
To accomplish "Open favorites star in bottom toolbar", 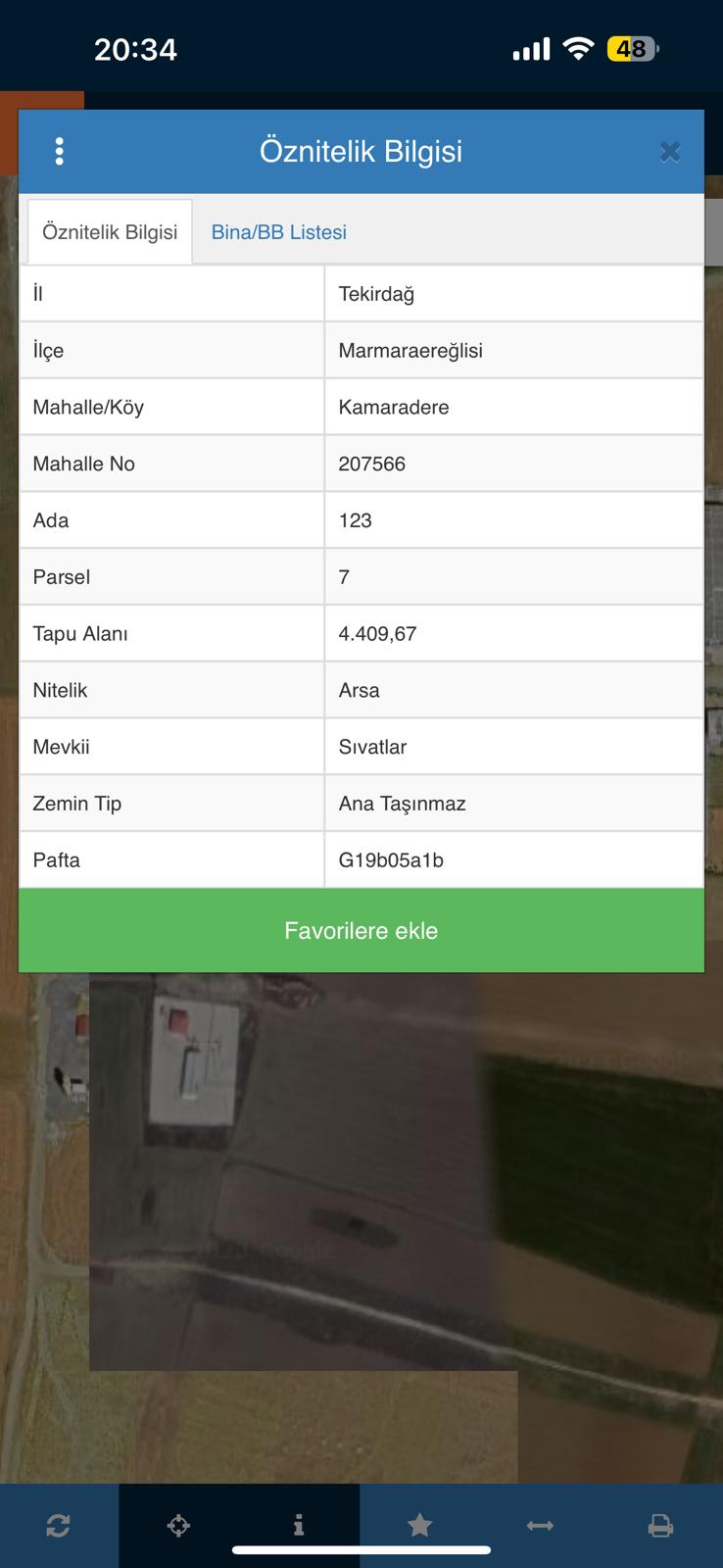I will tap(419, 1525).
